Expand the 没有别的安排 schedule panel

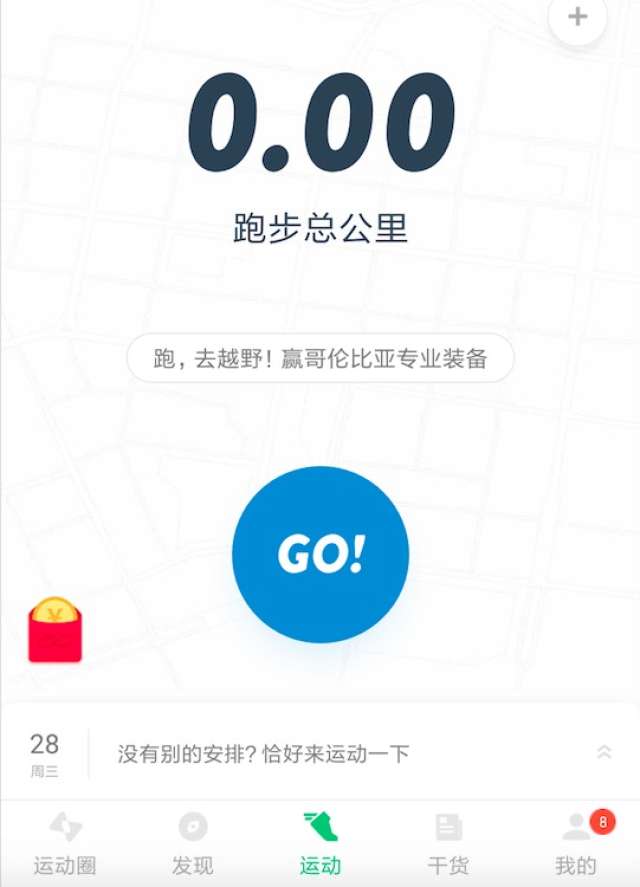[x=603, y=753]
